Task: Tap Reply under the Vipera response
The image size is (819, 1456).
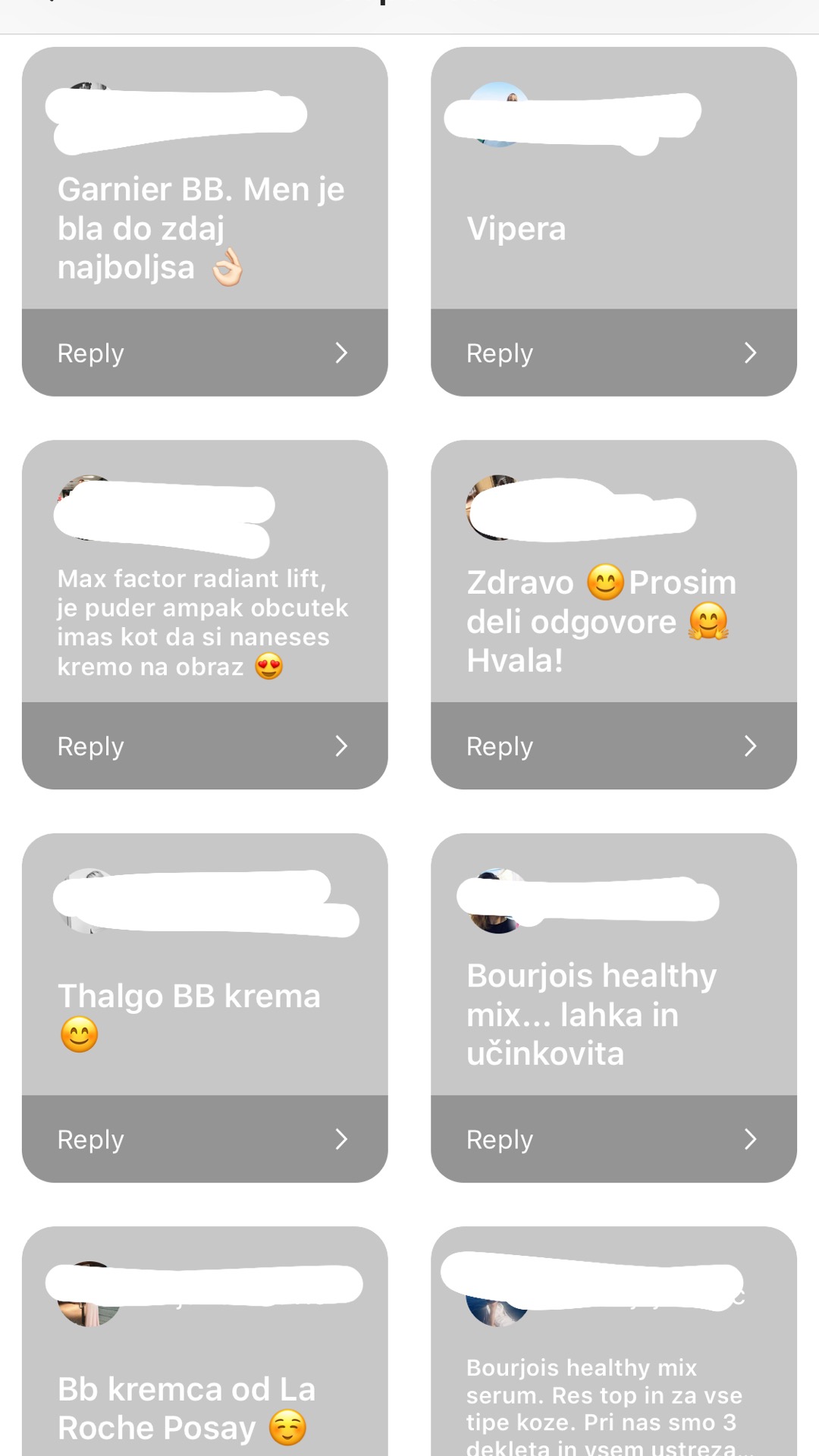Action: [x=613, y=353]
